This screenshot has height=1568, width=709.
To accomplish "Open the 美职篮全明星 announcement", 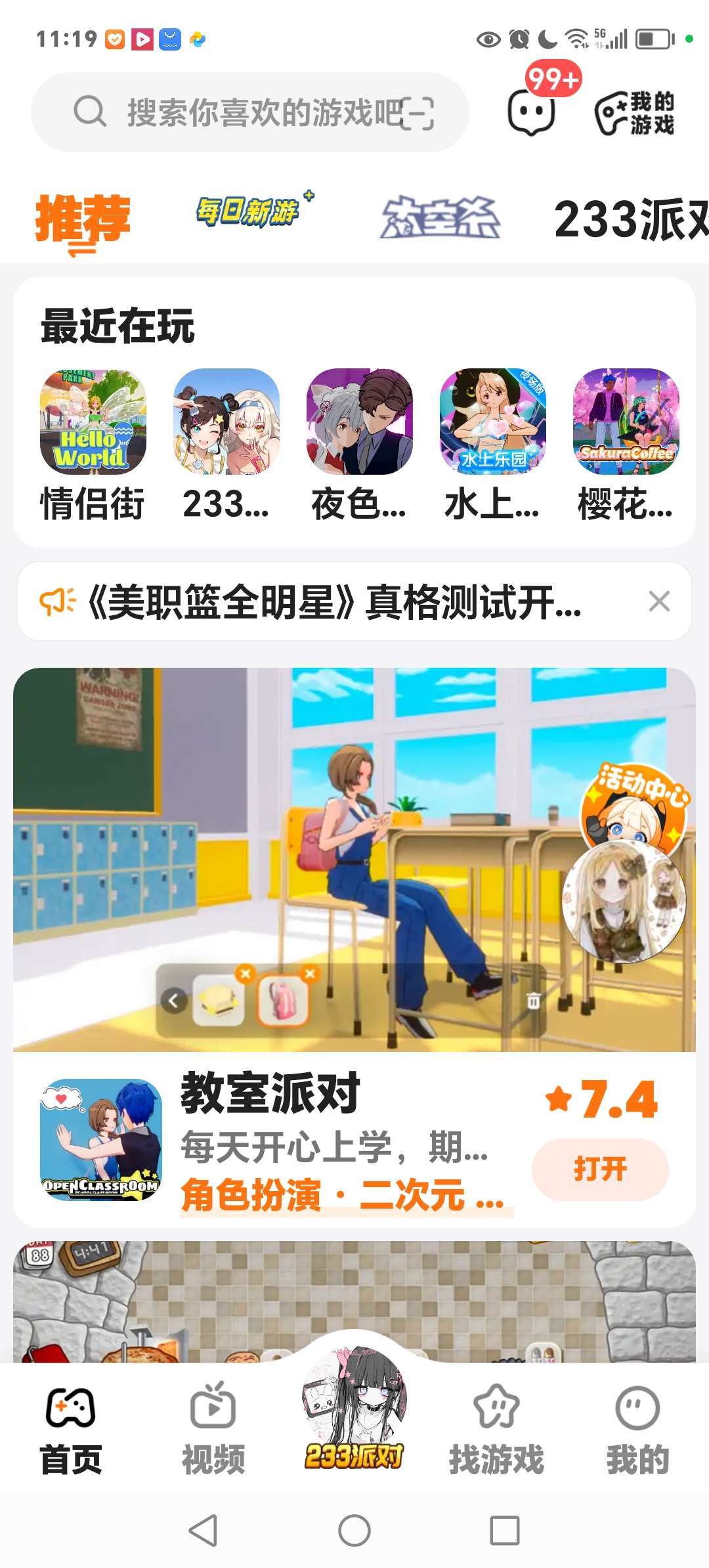I will (335, 601).
